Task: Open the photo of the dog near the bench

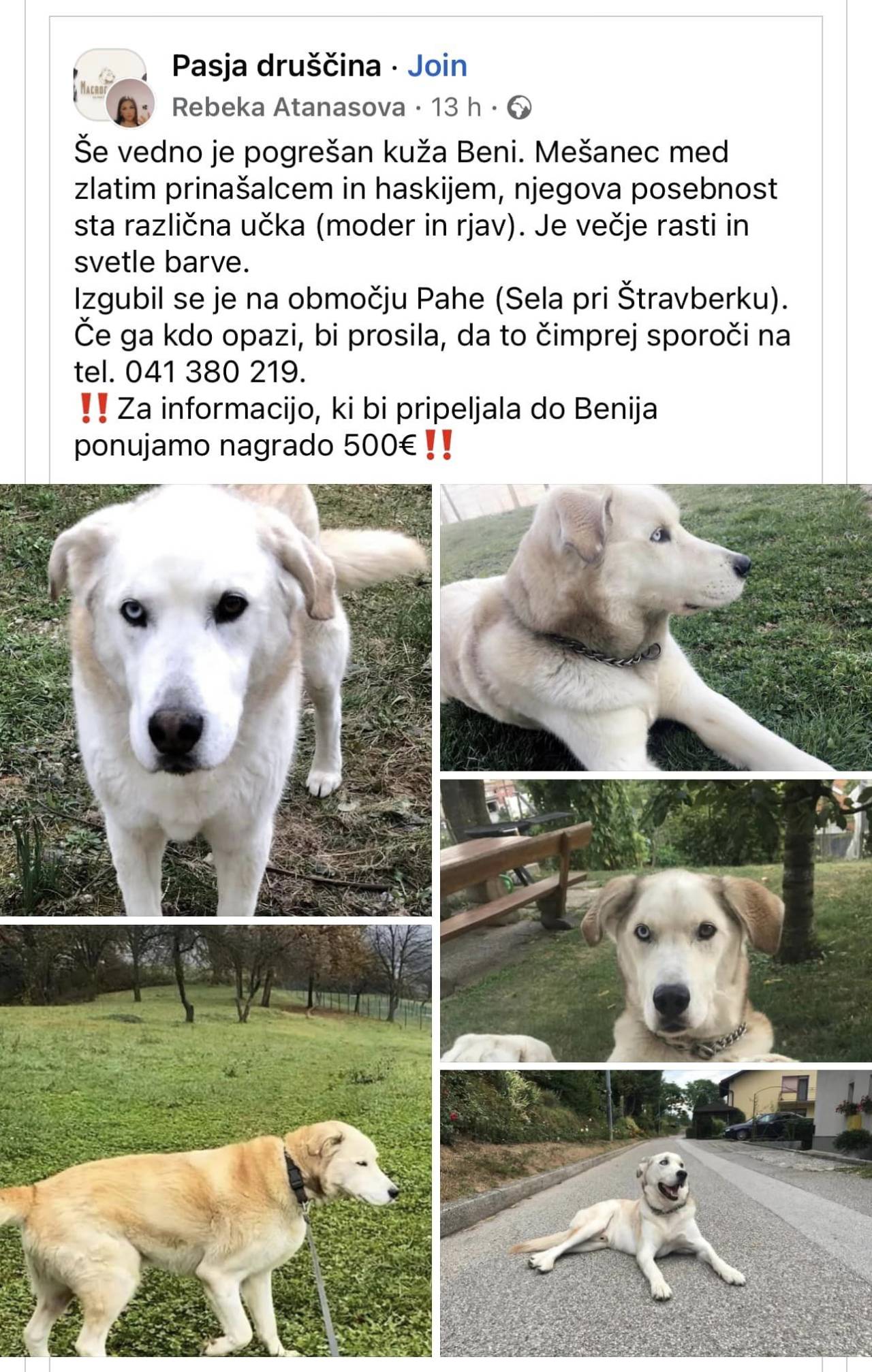Action: click(x=655, y=921)
